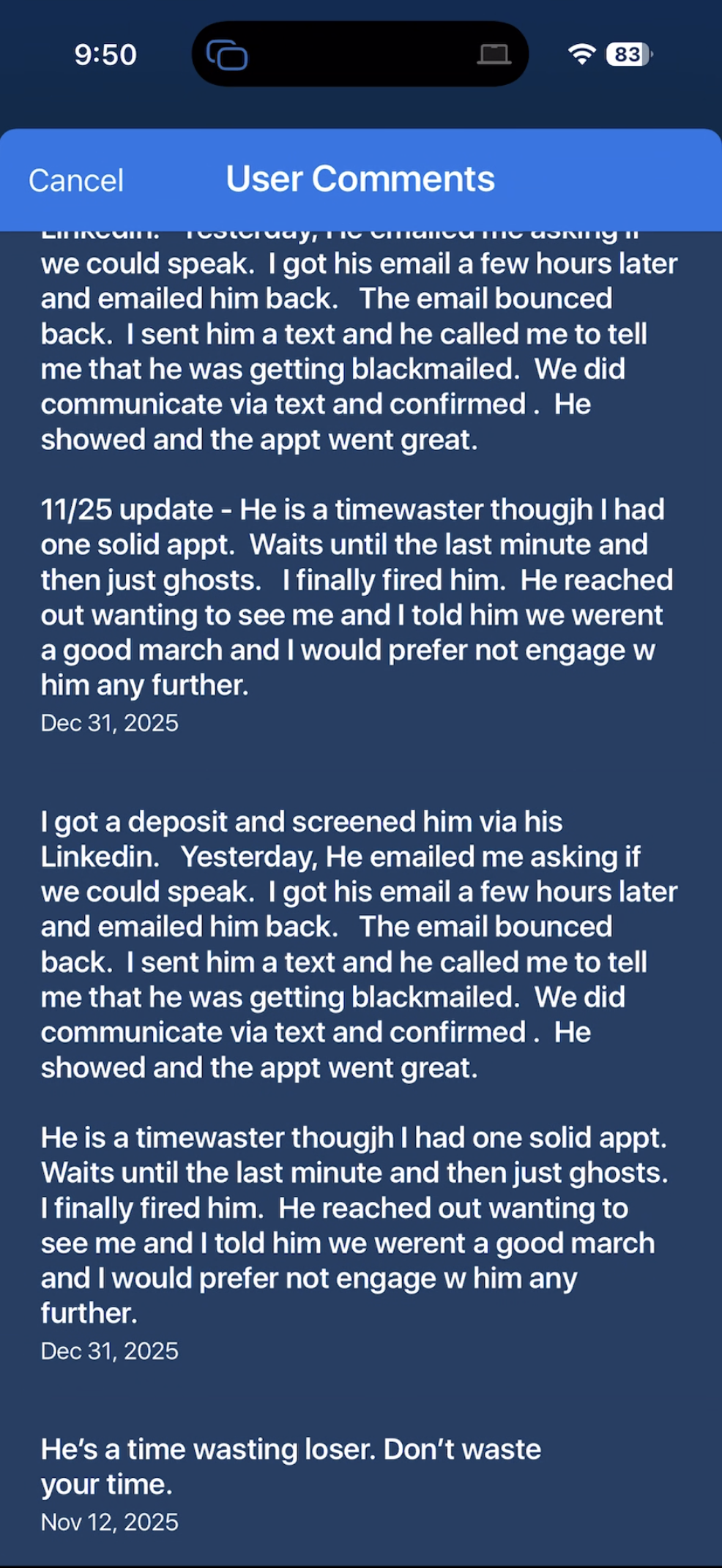This screenshot has height=1568, width=722.
Task: Cancel the User Comments sheet
Action: (76, 181)
